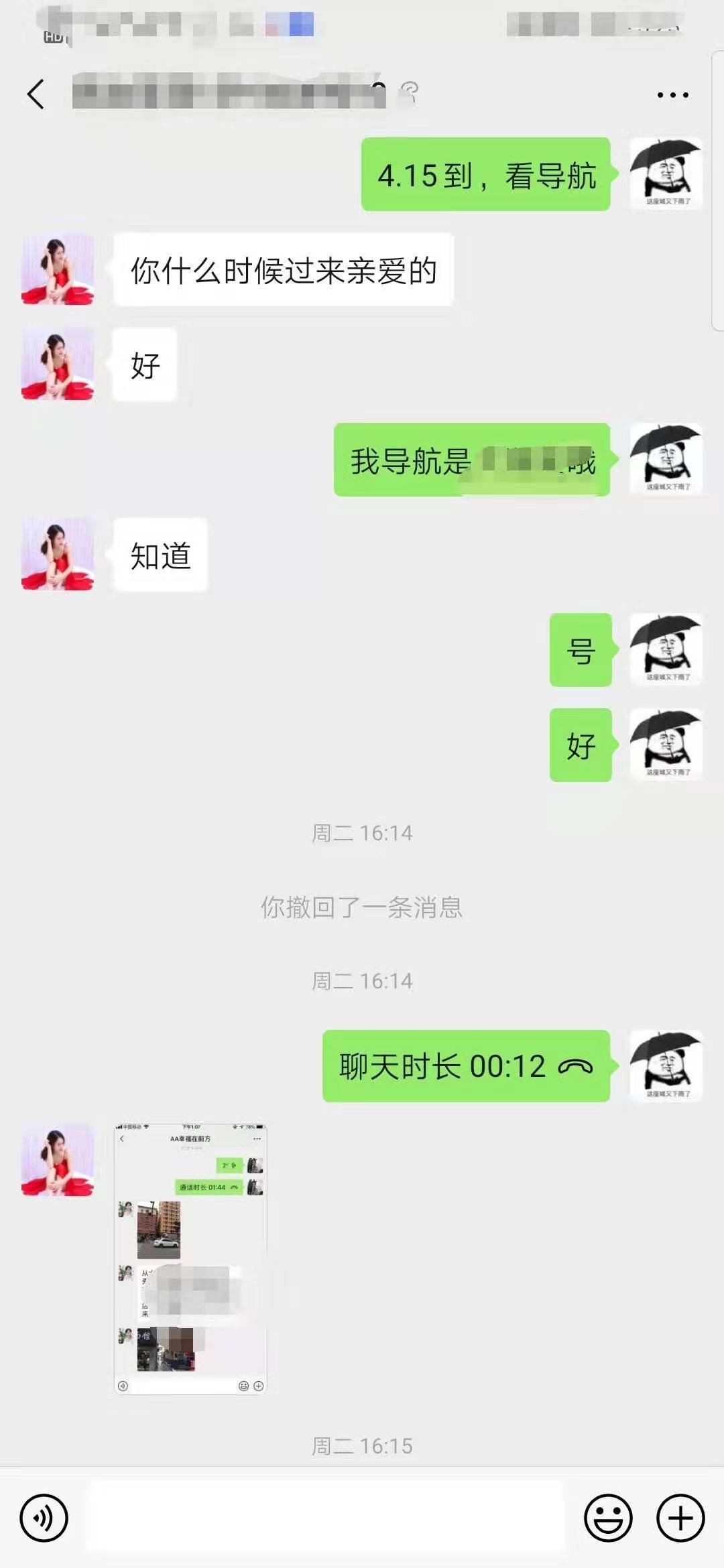The width and height of the screenshot is (724, 1568).
Task: Open my panda avatar beside 4.15到
Action: click(x=666, y=174)
